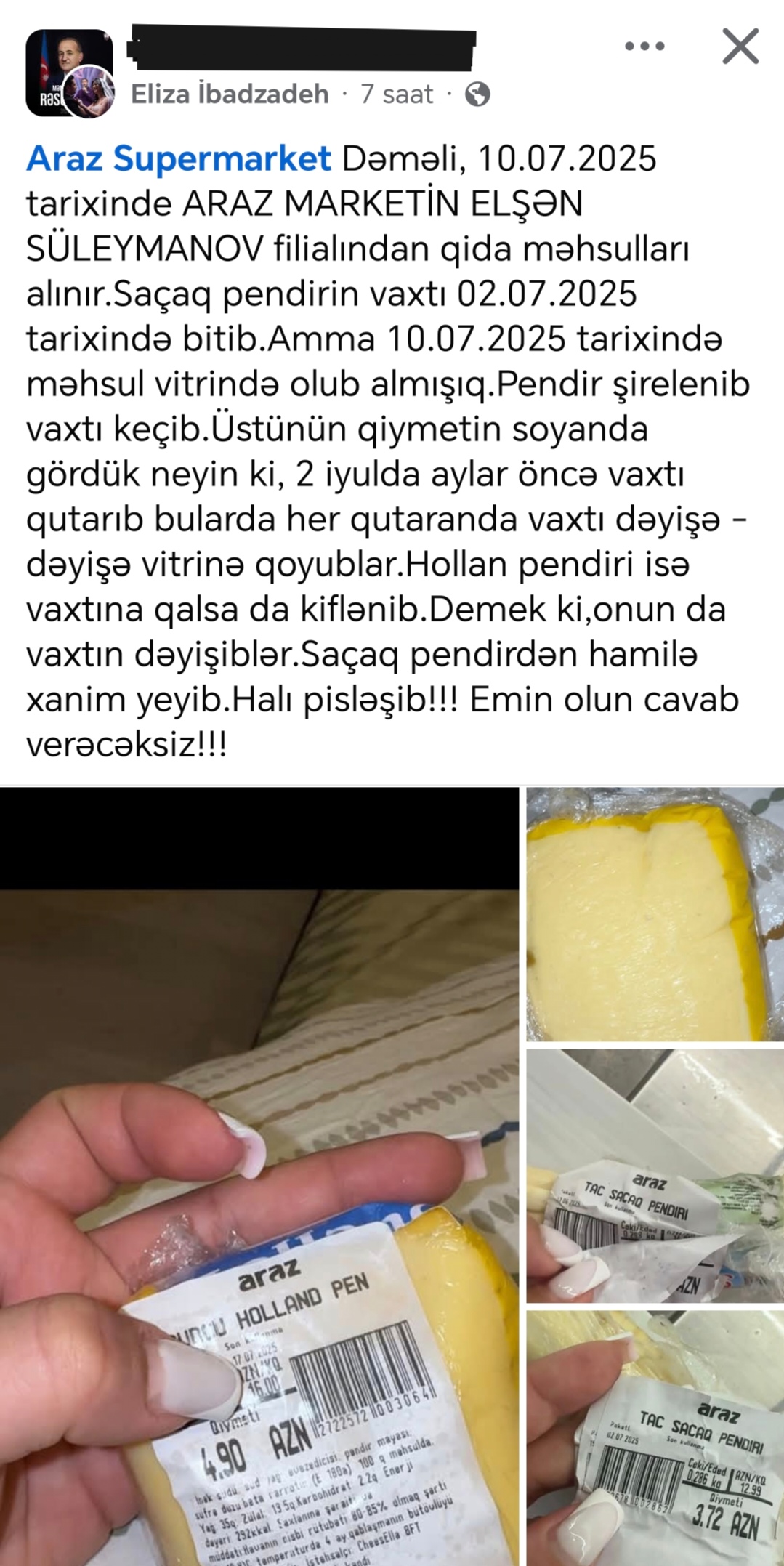Open Eliza İbadzadeh's profile

pos(230,94)
